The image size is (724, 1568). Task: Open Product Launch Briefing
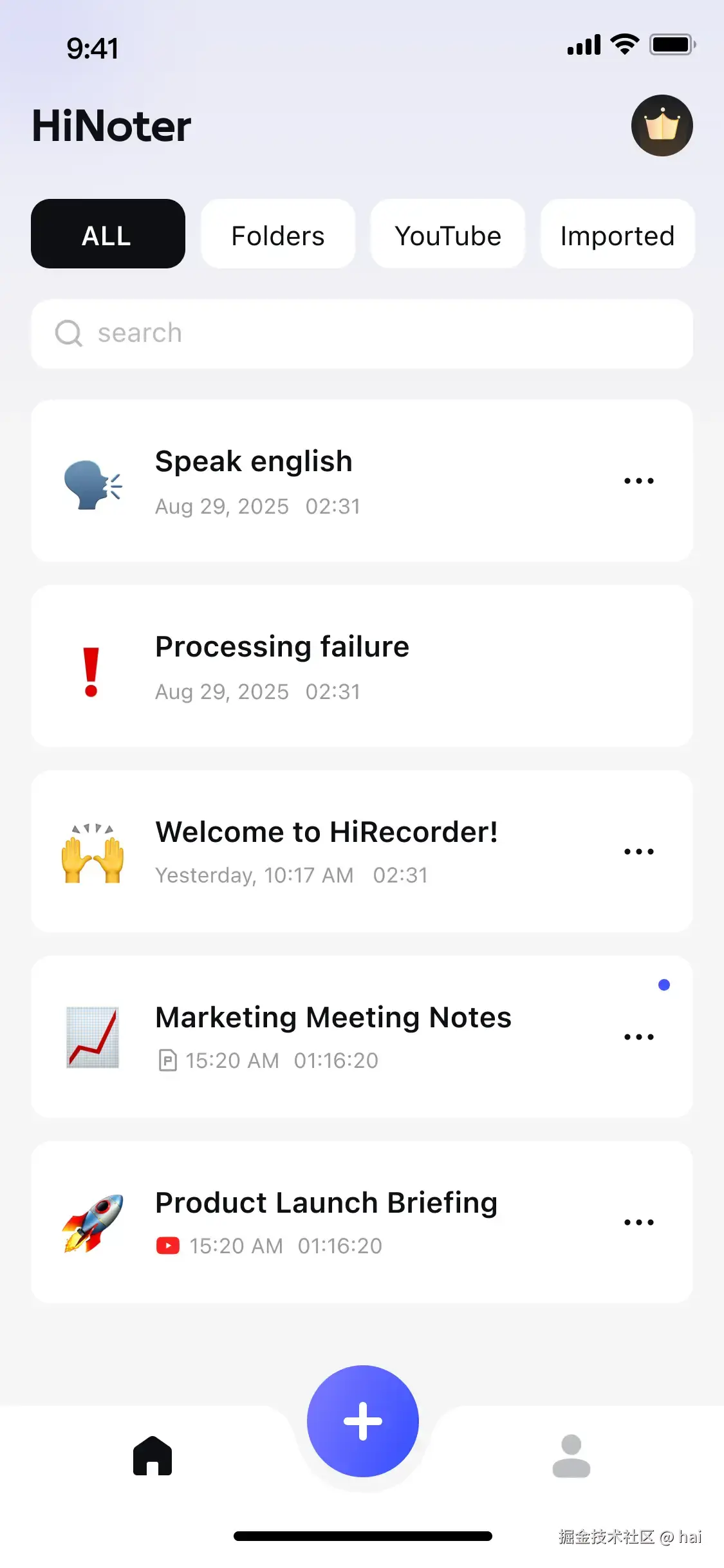tap(322, 1222)
